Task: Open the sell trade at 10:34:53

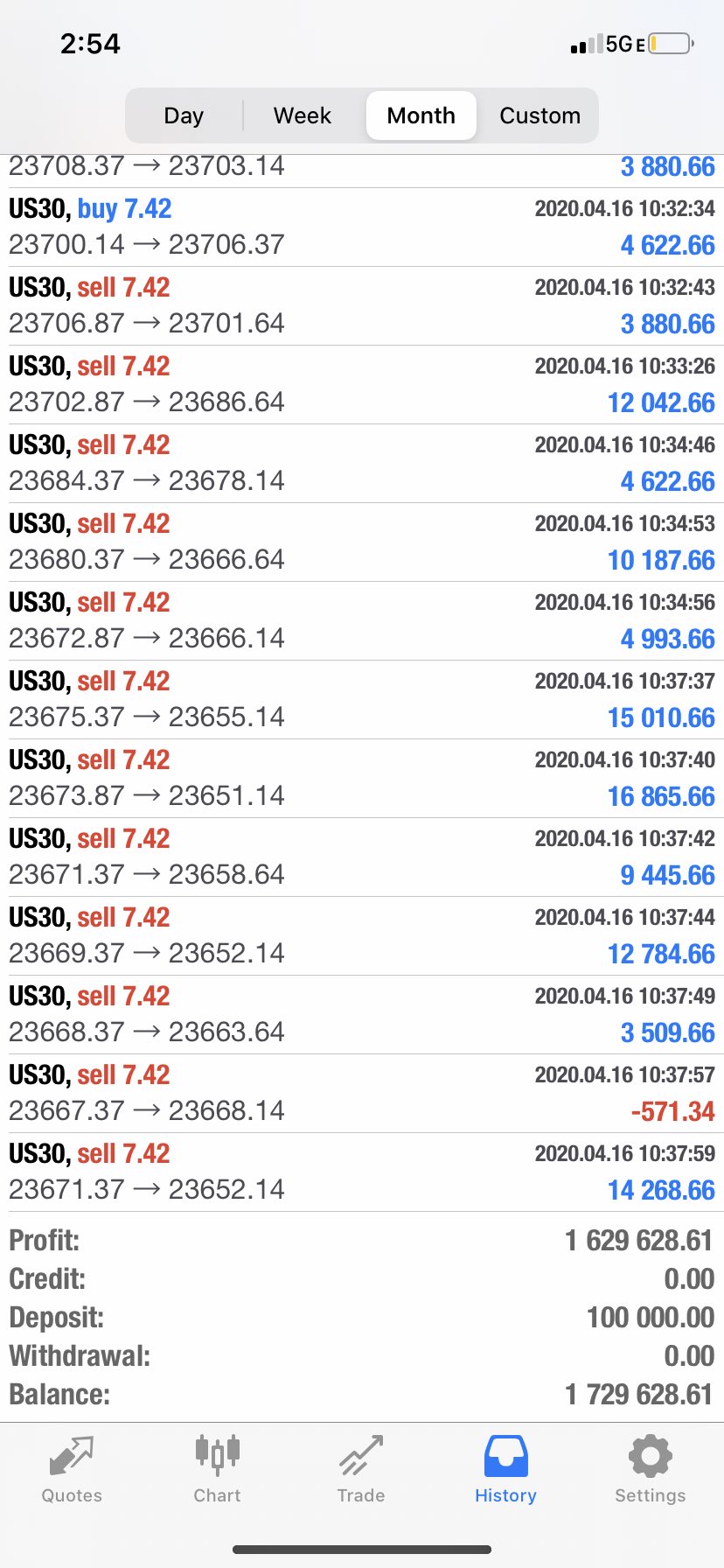Action: point(362,542)
